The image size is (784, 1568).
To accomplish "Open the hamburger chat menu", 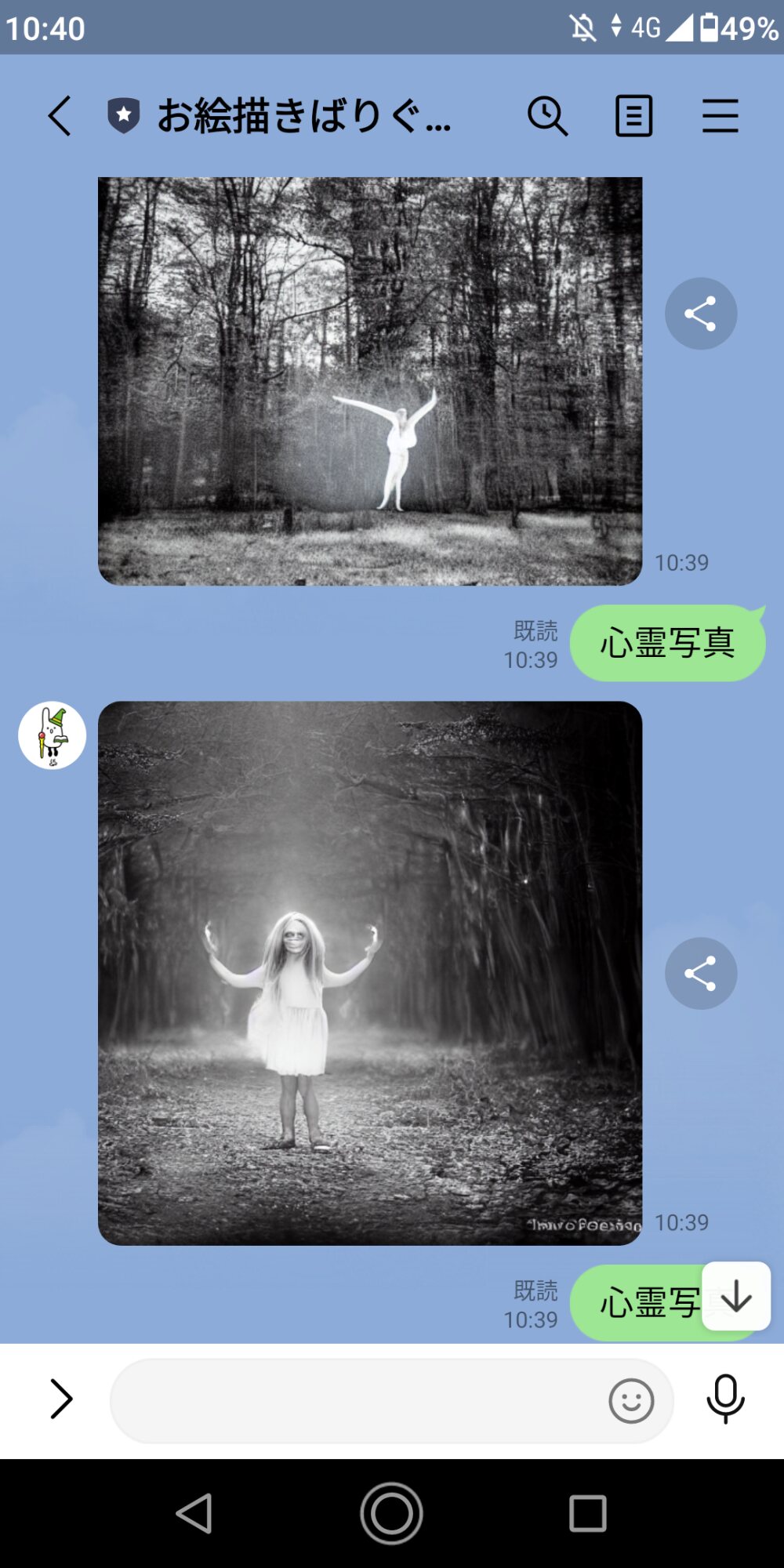I will [x=720, y=116].
